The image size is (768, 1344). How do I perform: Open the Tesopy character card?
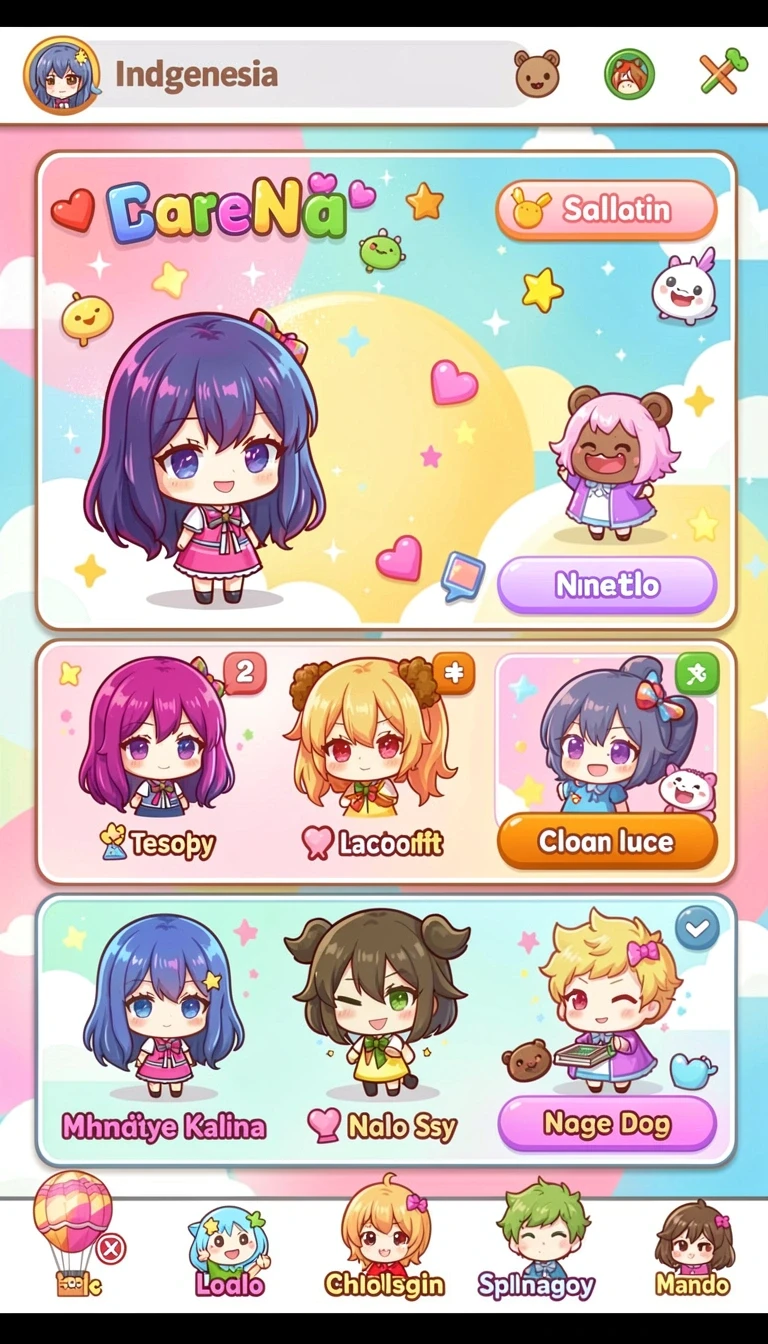[160, 760]
